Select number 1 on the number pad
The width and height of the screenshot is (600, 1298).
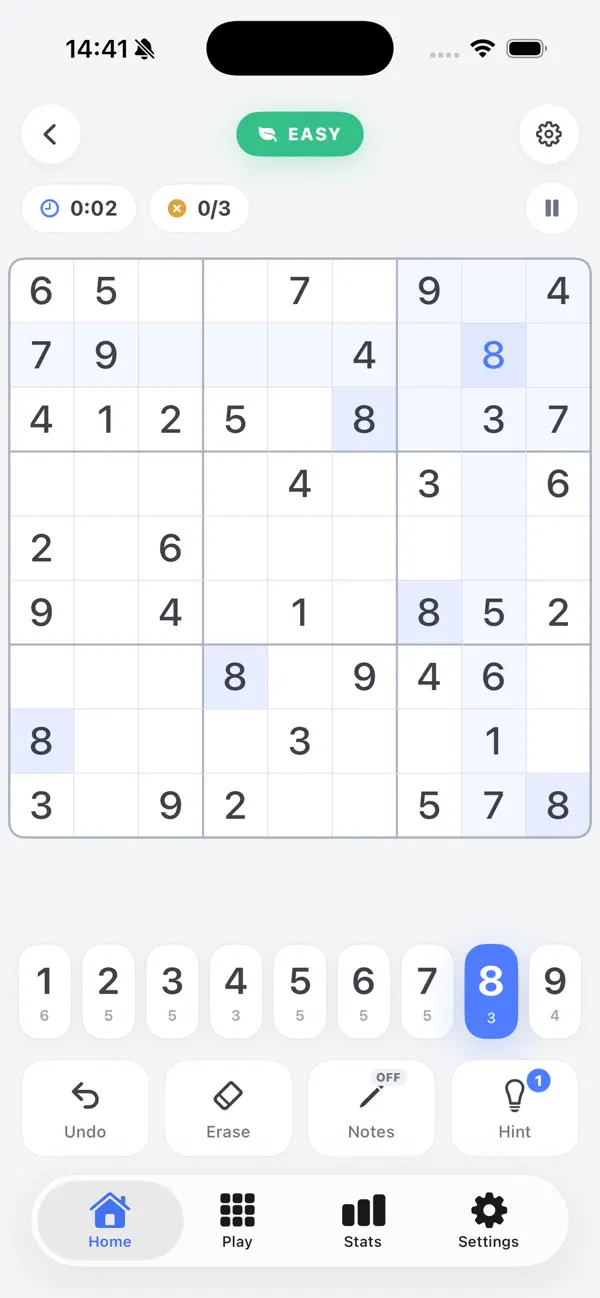45,991
